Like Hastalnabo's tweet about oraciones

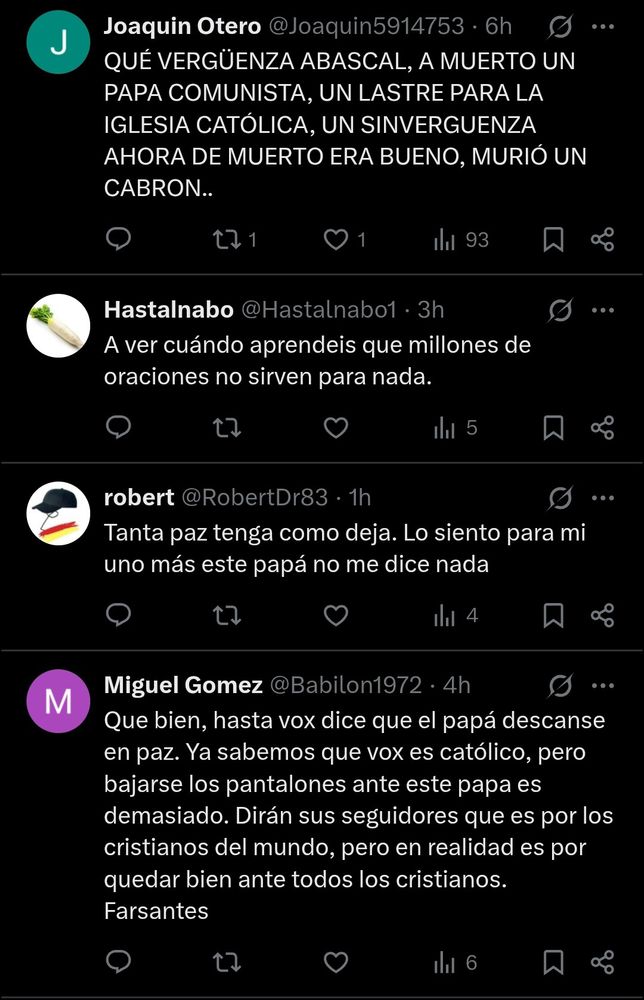[337, 428]
